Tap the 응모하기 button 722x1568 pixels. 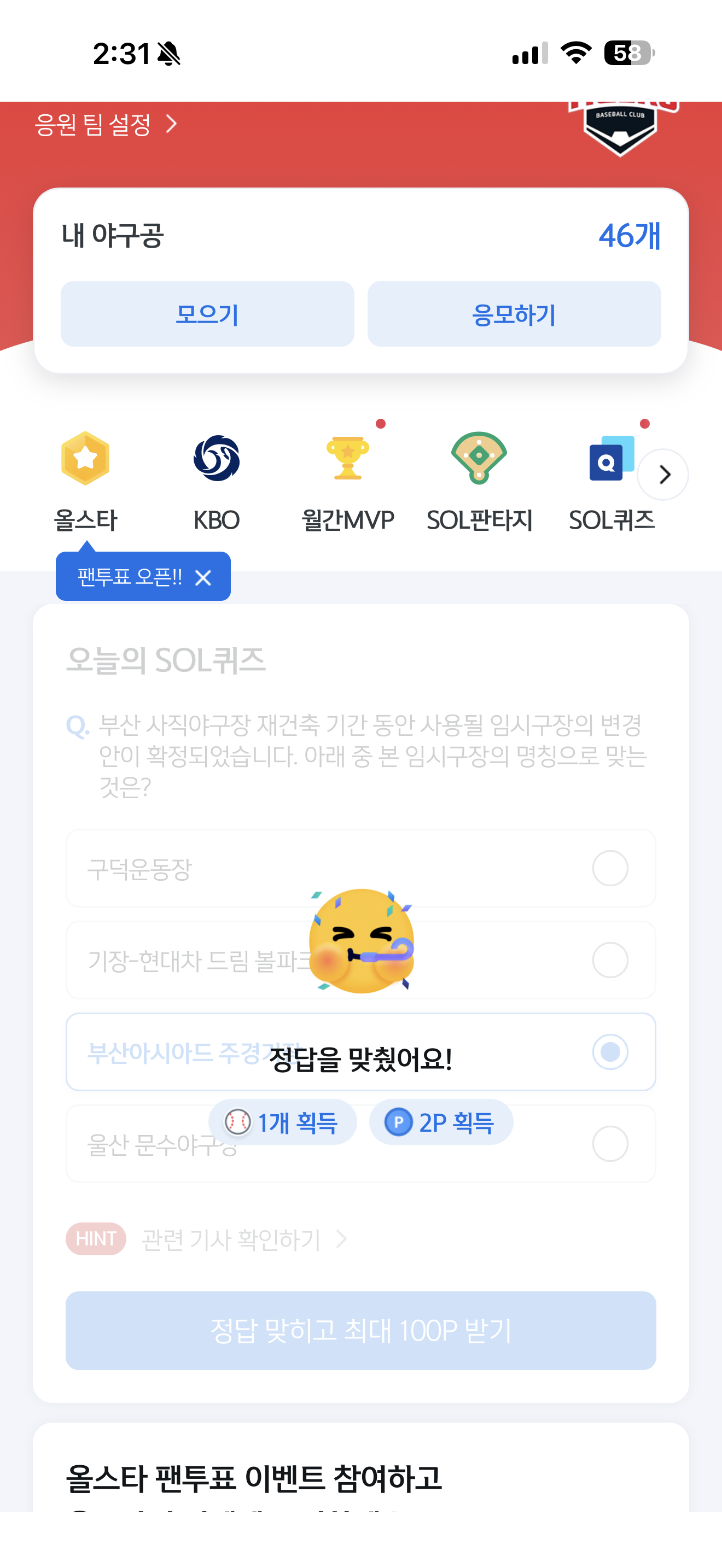pos(514,314)
